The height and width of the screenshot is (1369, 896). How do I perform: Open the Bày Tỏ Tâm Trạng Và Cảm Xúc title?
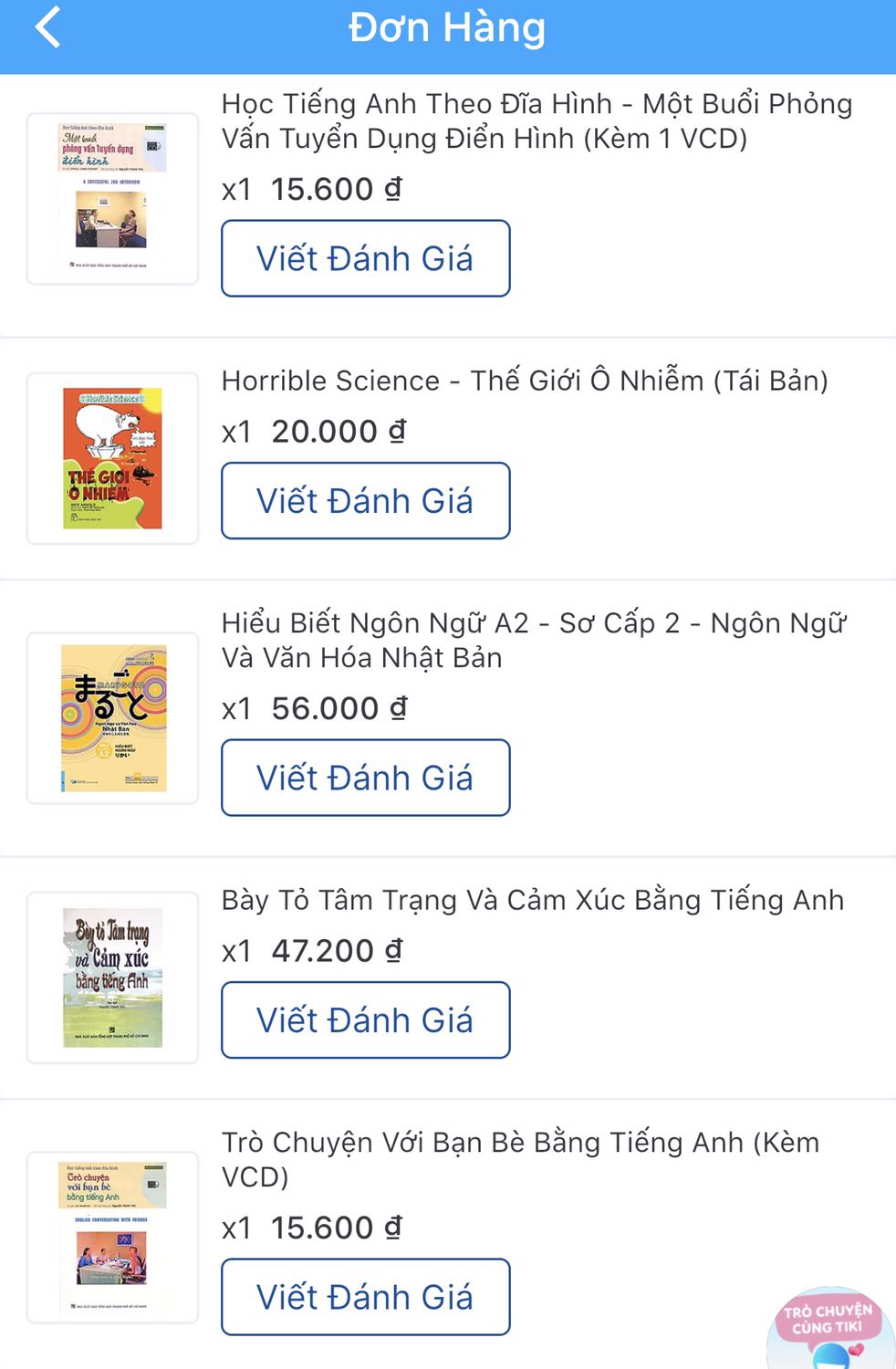532,900
